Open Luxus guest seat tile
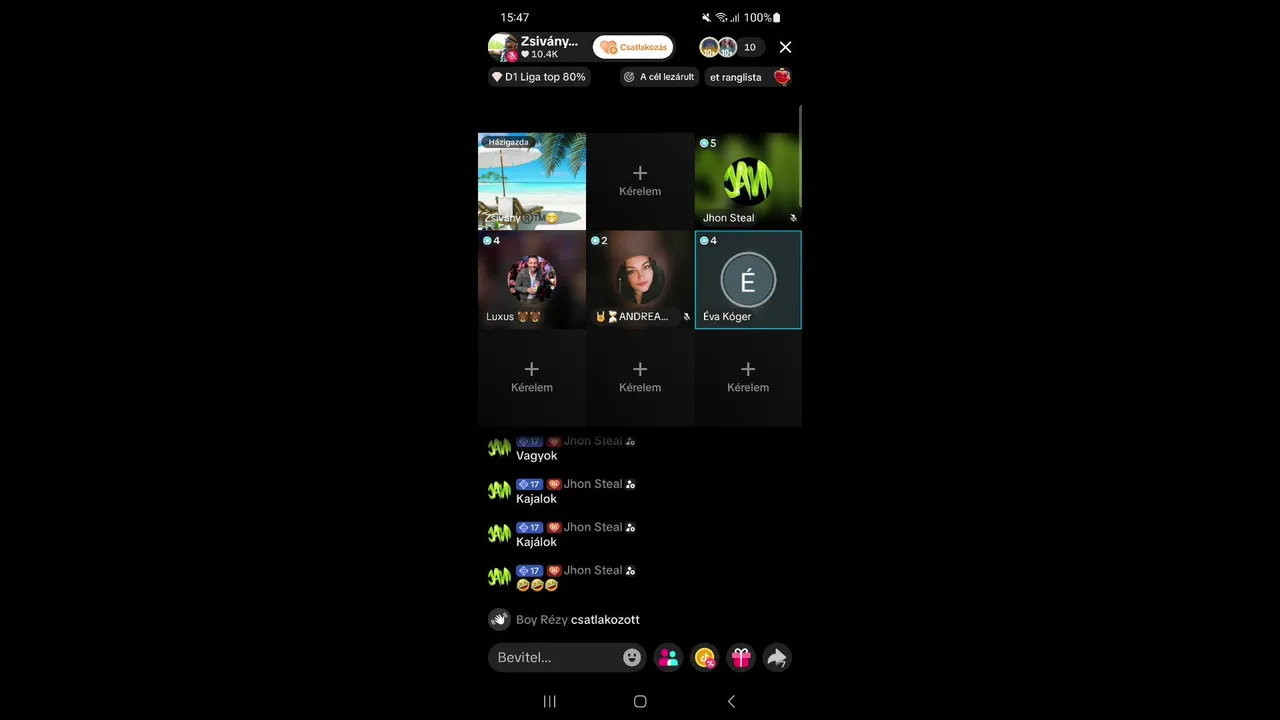 pos(532,280)
